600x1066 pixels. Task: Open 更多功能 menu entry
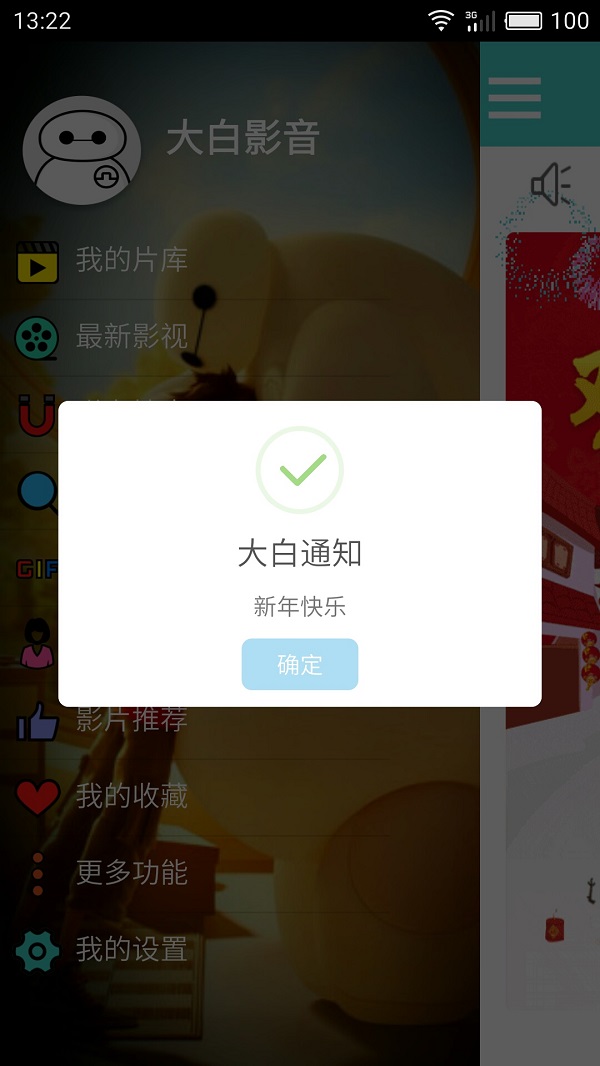tap(131, 873)
